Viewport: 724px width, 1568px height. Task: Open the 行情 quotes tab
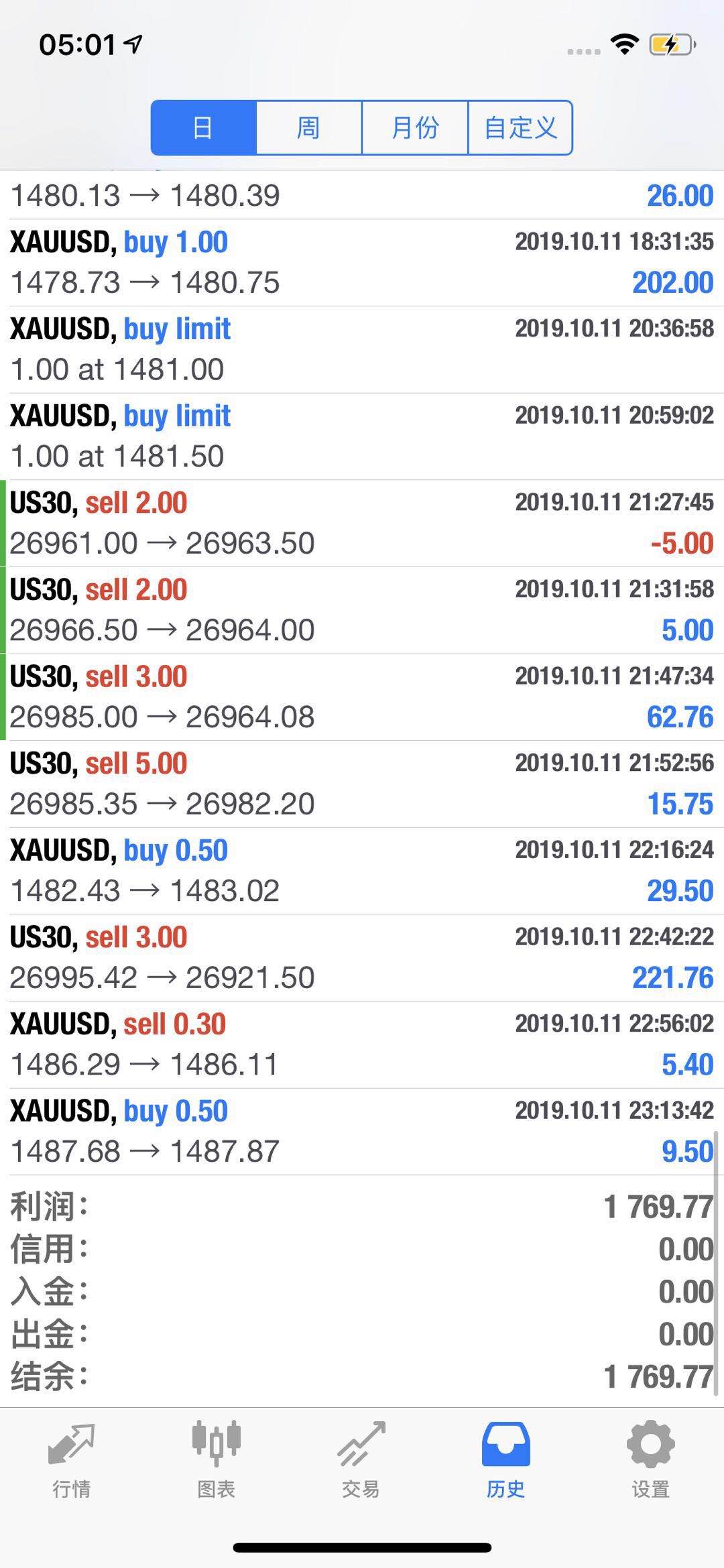pyautogui.click(x=72, y=1459)
